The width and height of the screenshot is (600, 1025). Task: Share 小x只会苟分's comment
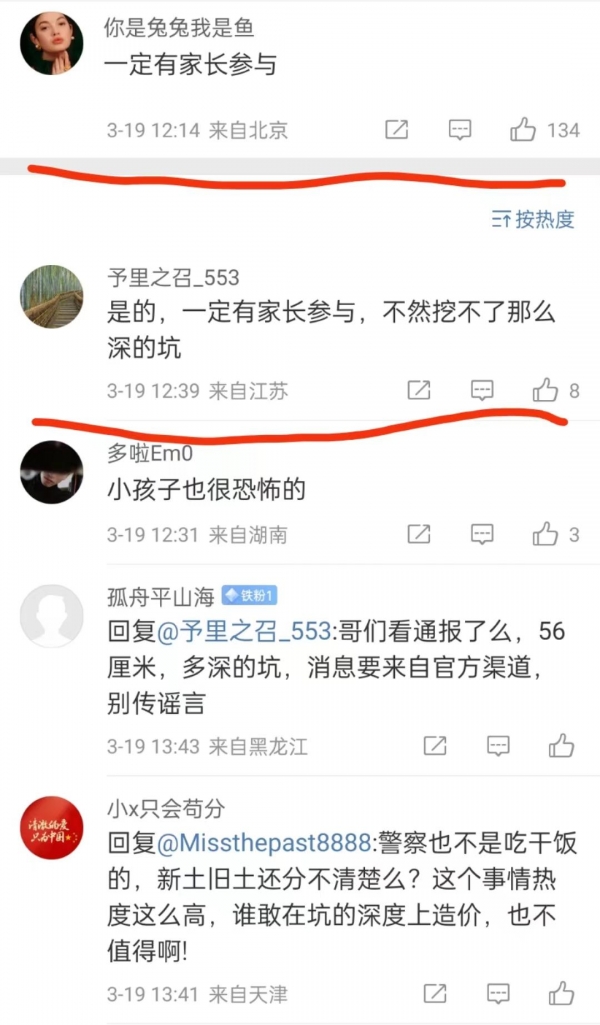coord(435,994)
